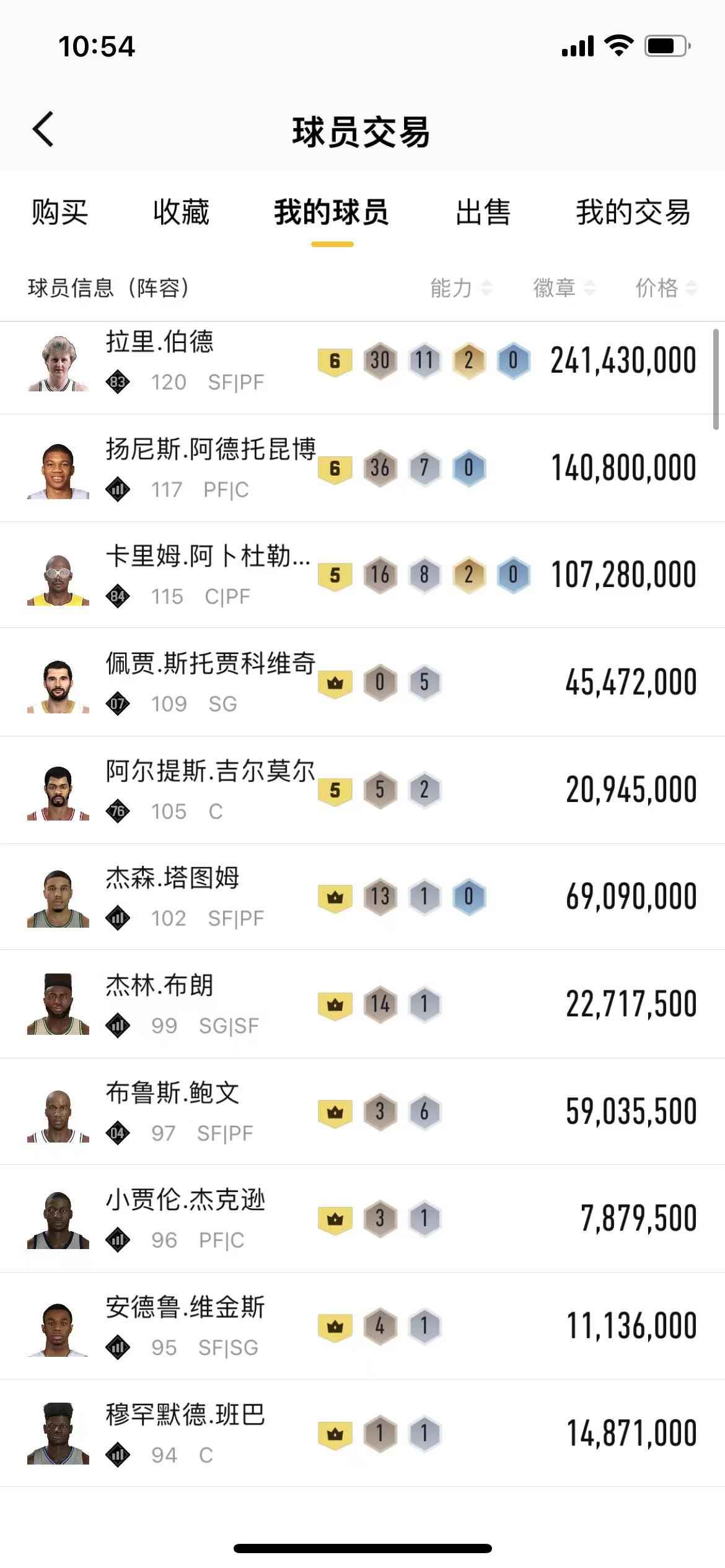The image size is (725, 1568).
Task: Sort players by 徽章
Action: [563, 288]
